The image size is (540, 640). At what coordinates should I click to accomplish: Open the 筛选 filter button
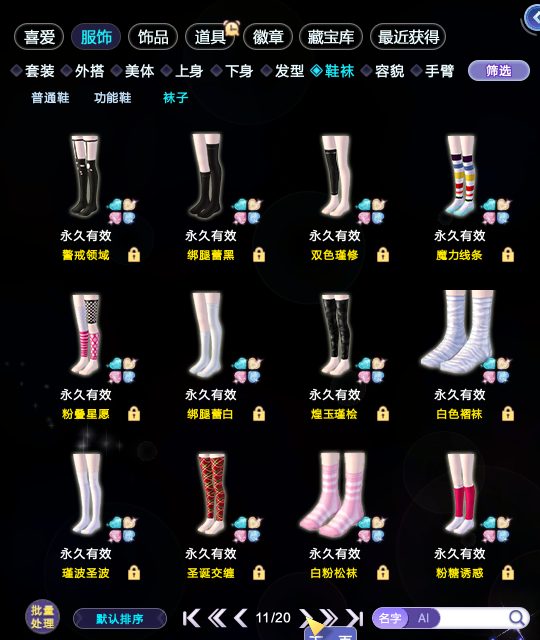coord(498,71)
